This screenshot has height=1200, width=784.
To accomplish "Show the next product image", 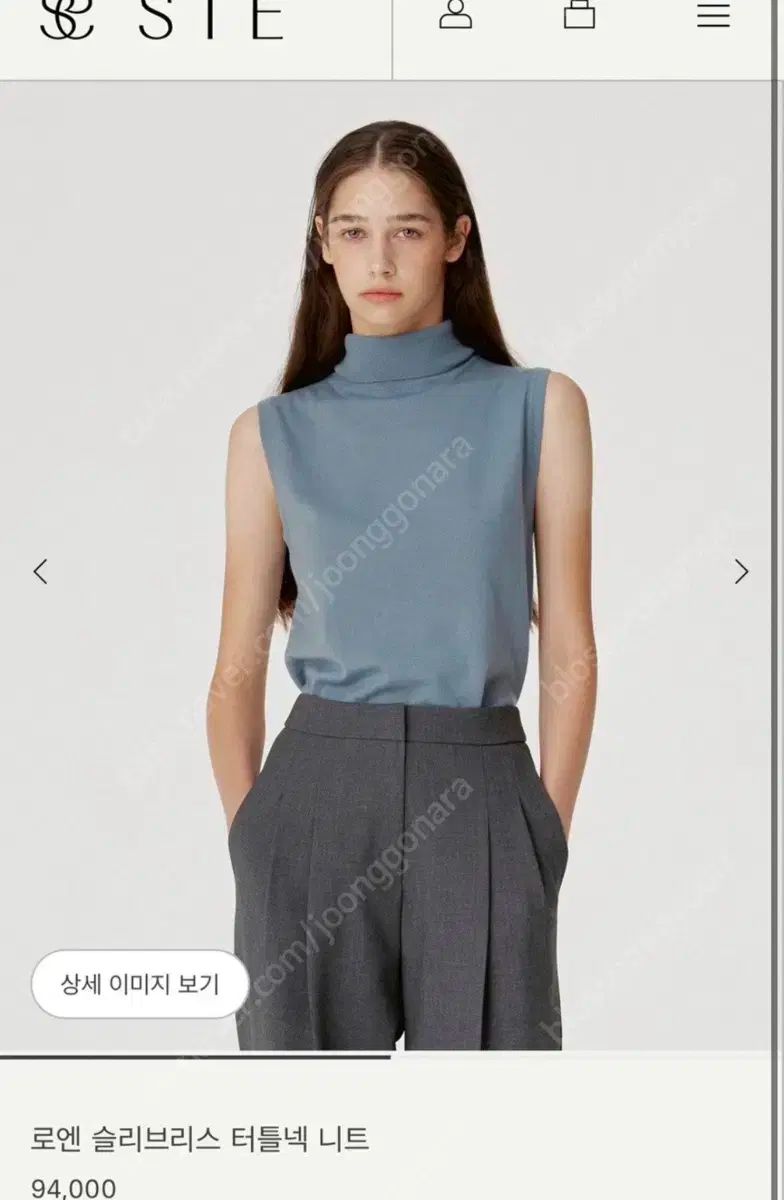I will click(x=741, y=572).
